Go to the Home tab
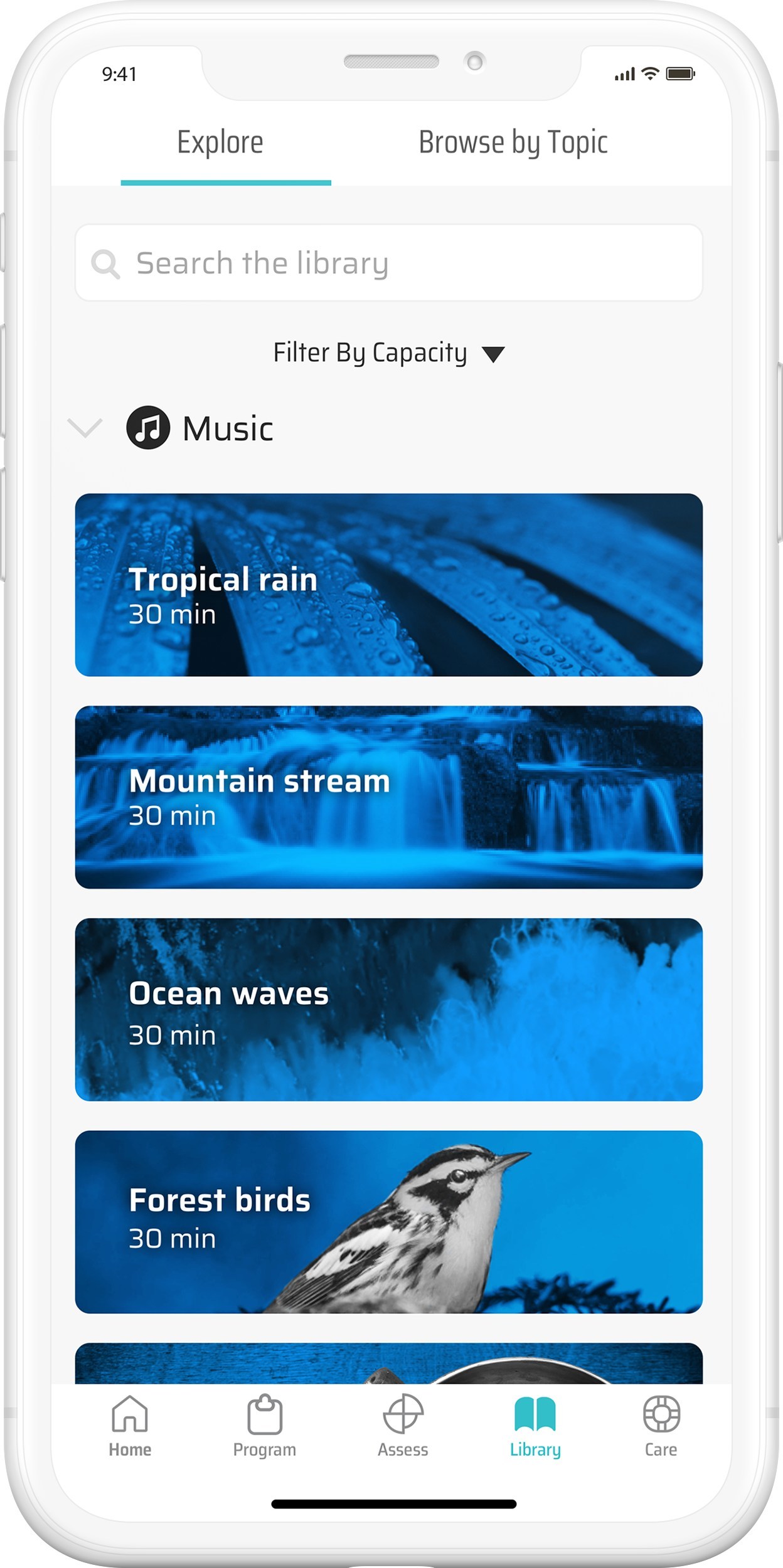 [x=130, y=1425]
